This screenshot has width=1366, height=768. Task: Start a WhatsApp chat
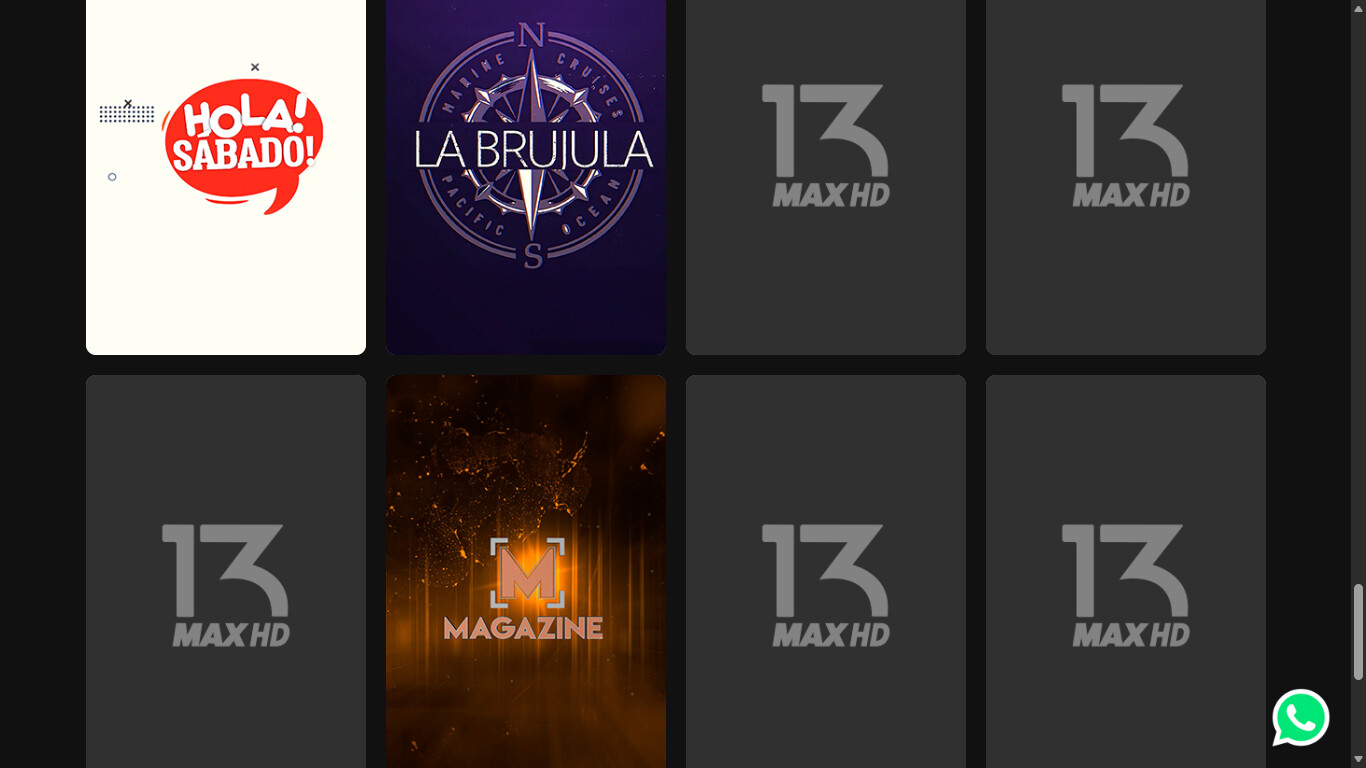coord(1300,718)
